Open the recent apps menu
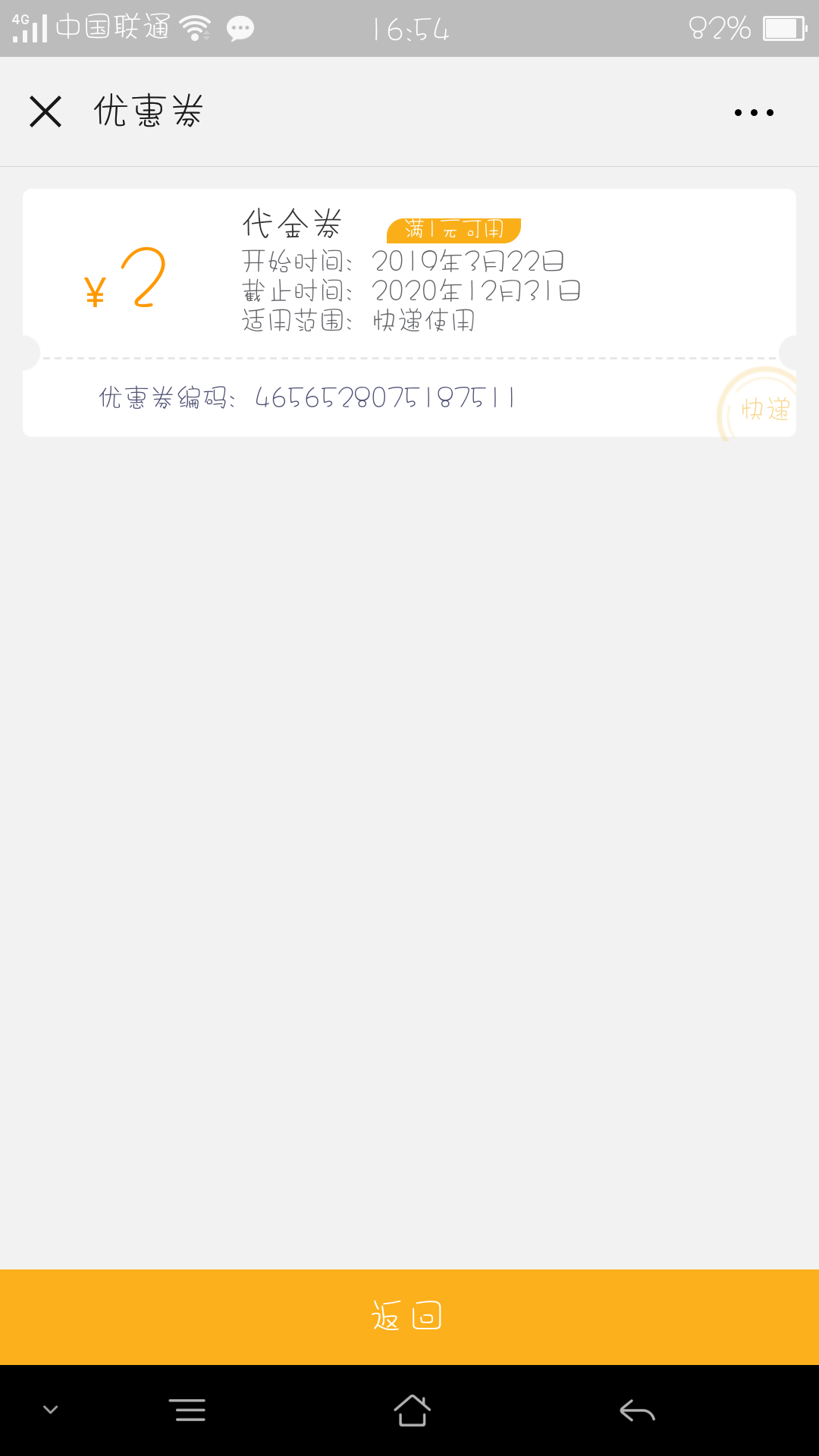 click(x=187, y=1410)
